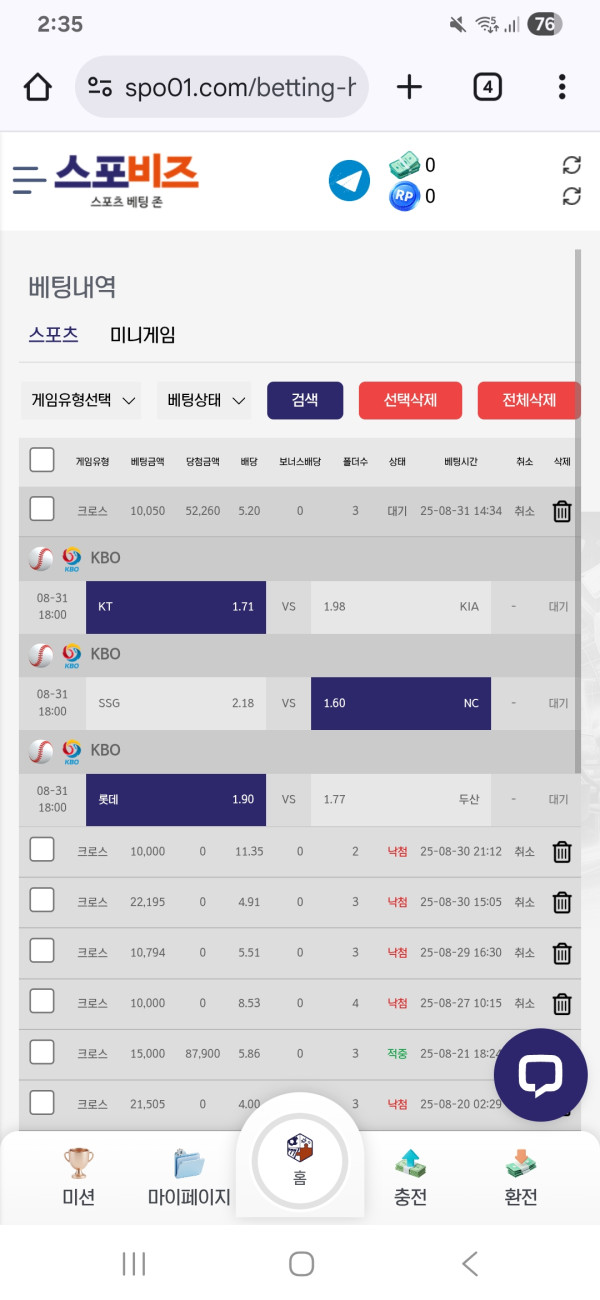Toggle the select-all checkbox in table header
The width and height of the screenshot is (600, 1300).
42,460
